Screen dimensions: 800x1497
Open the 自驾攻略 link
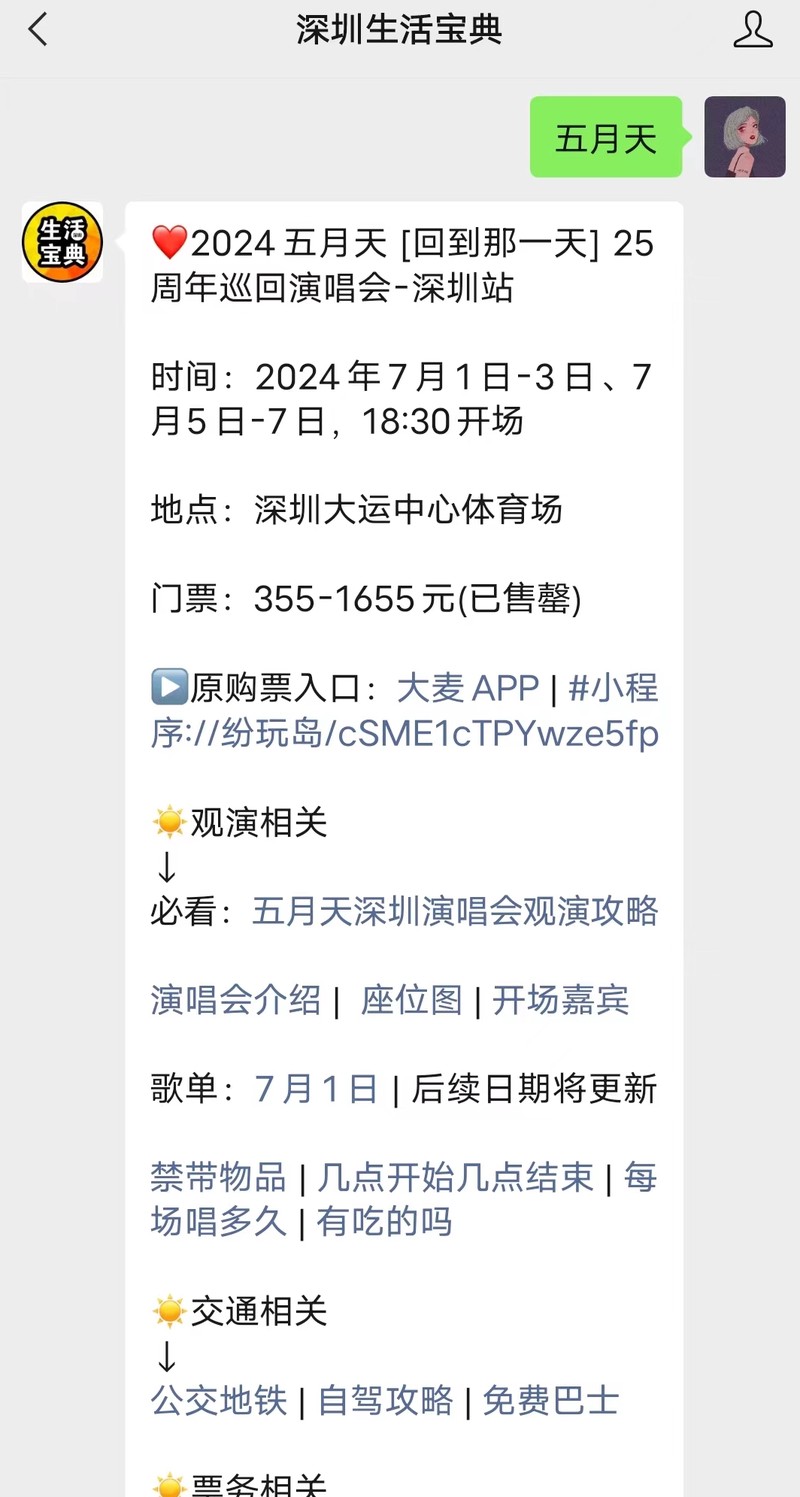click(385, 1401)
